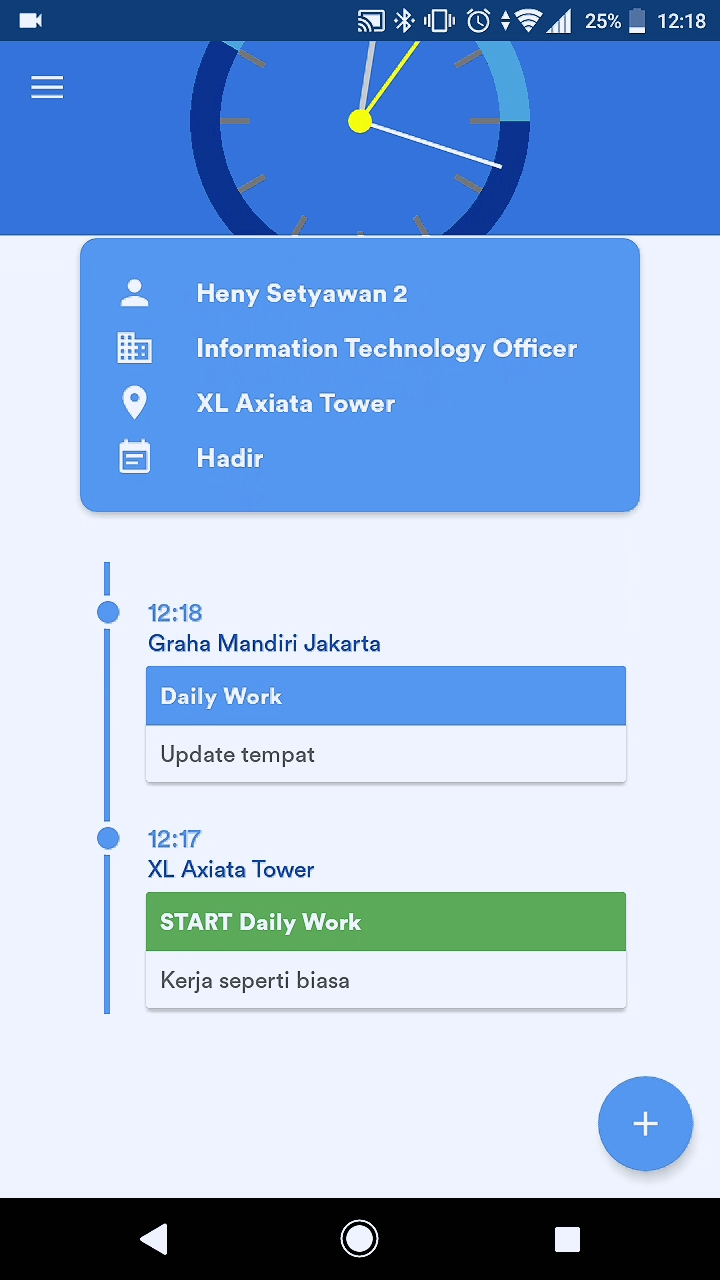This screenshot has width=720, height=1280.
Task: Add a new activity with plus button
Action: 645,1123
